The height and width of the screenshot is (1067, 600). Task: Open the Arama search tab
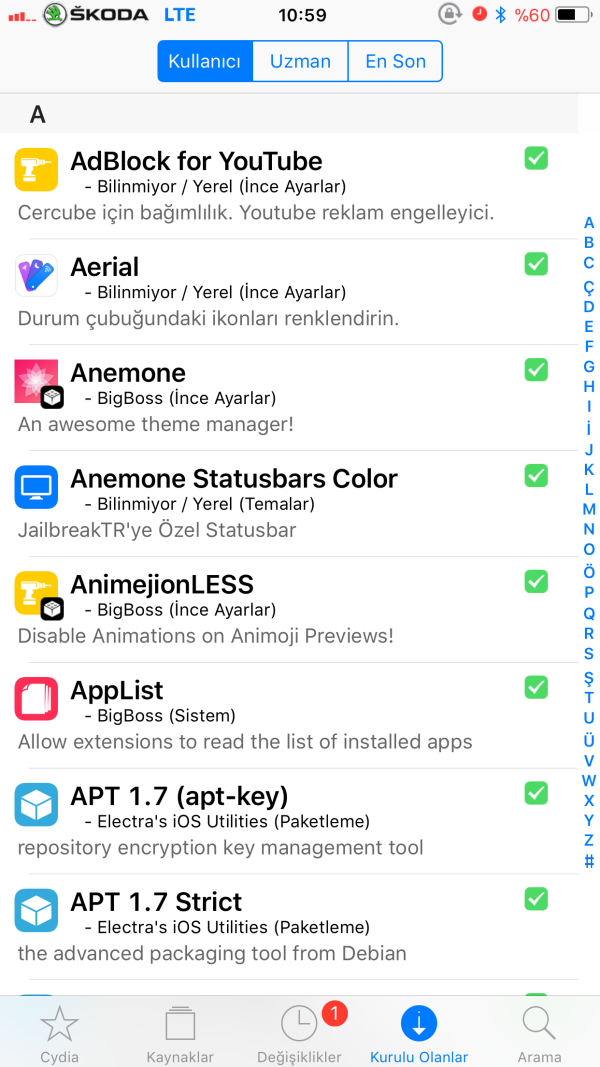[x=539, y=1033]
